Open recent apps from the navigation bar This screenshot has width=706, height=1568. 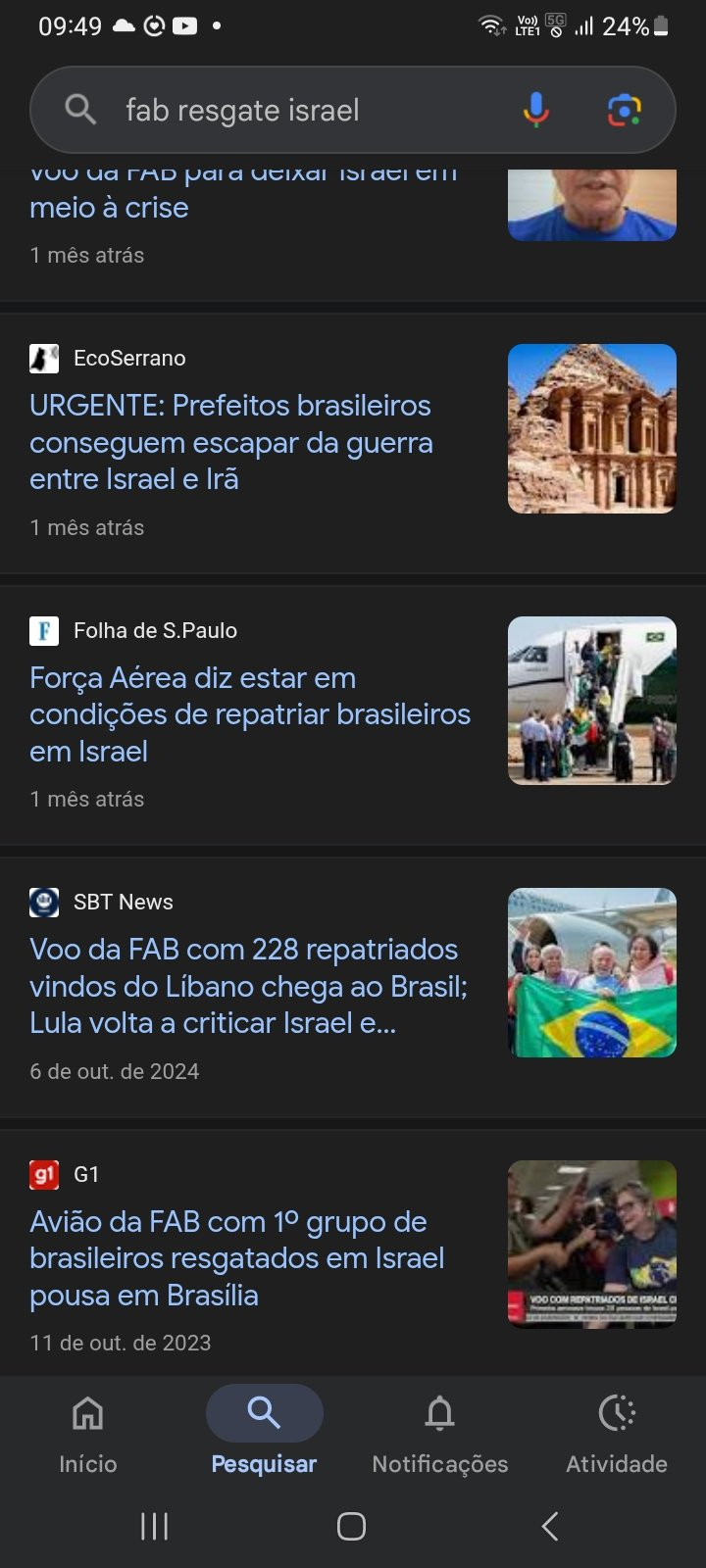click(x=155, y=1526)
